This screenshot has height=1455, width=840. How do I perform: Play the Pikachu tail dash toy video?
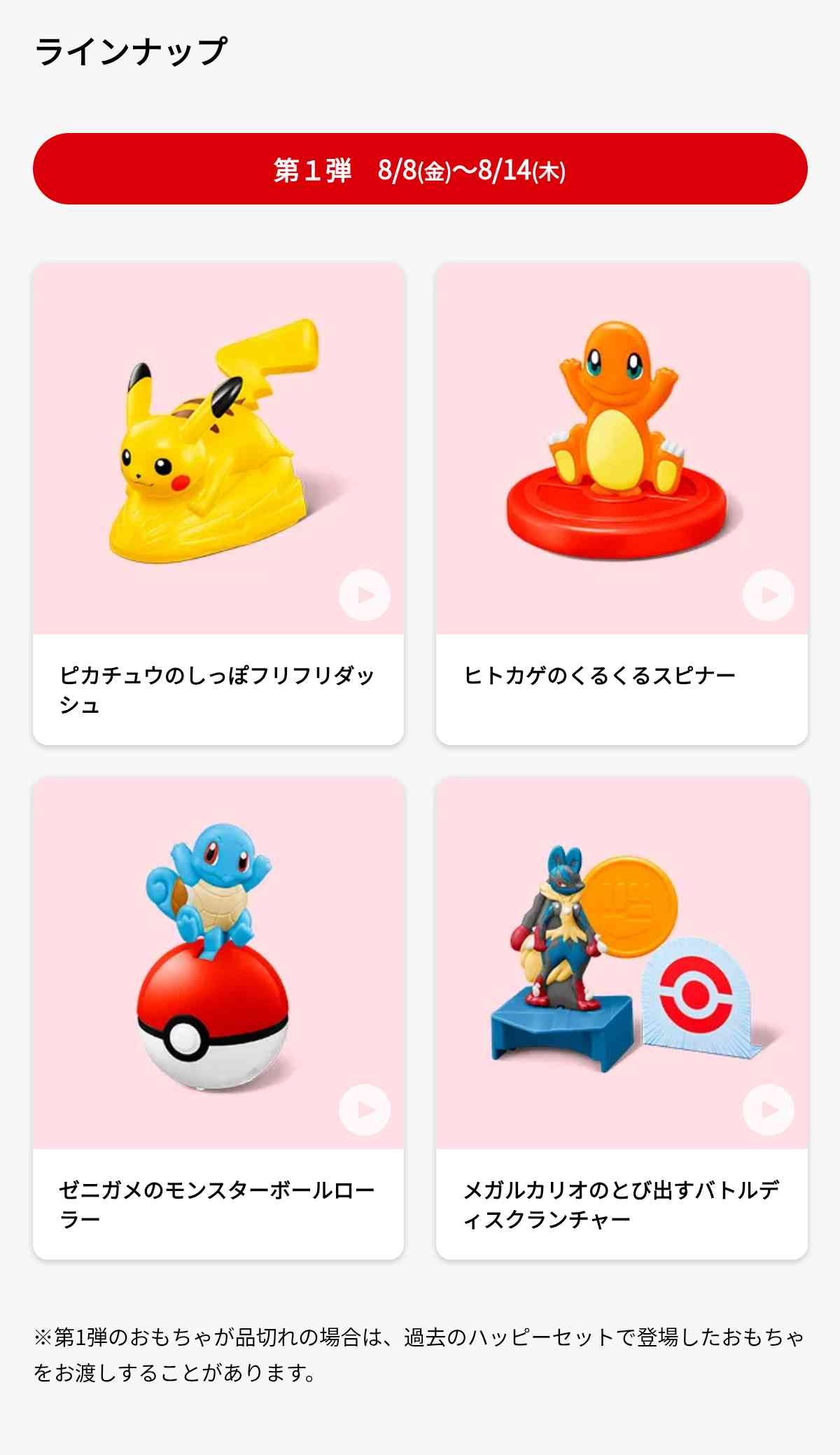click(364, 595)
